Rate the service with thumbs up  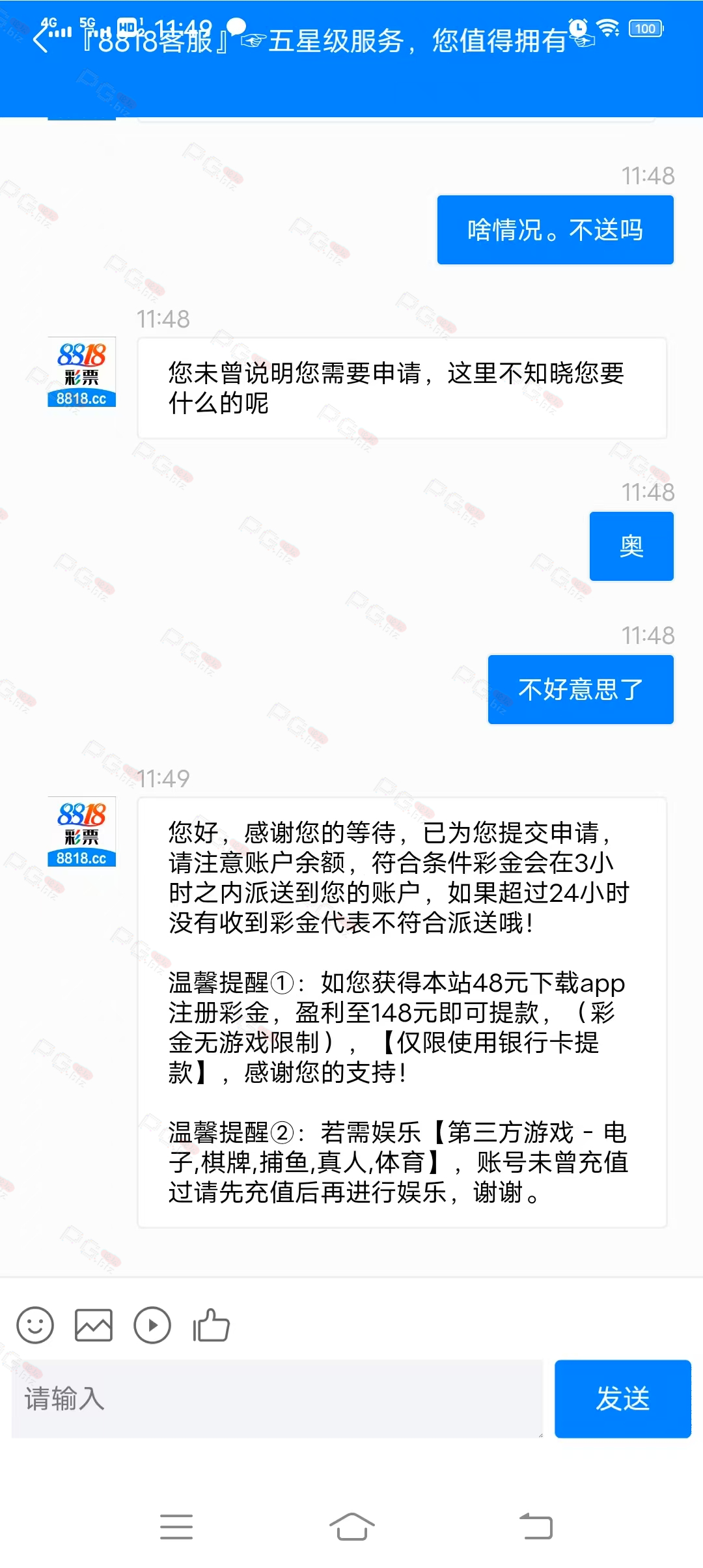[x=211, y=1325]
